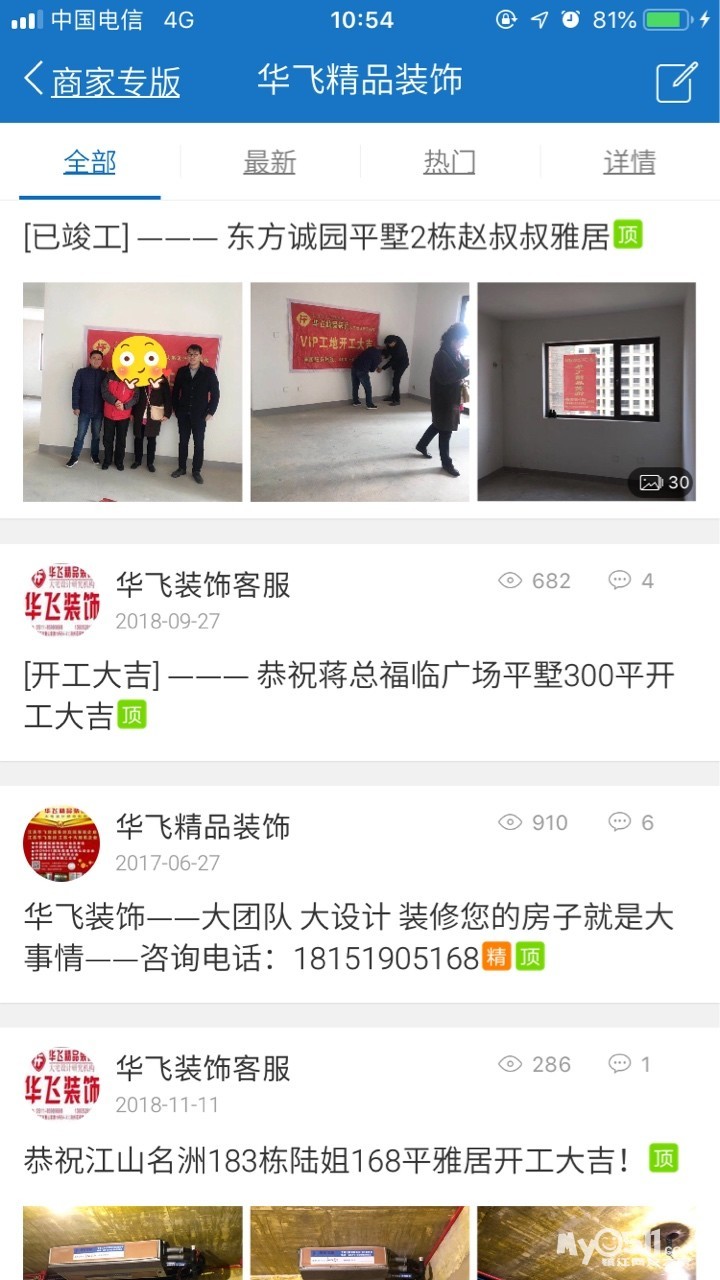The height and width of the screenshot is (1280, 720).
Task: Open post 恭祝蒋总福临广场平墅300平开工大吉
Action: click(350, 695)
